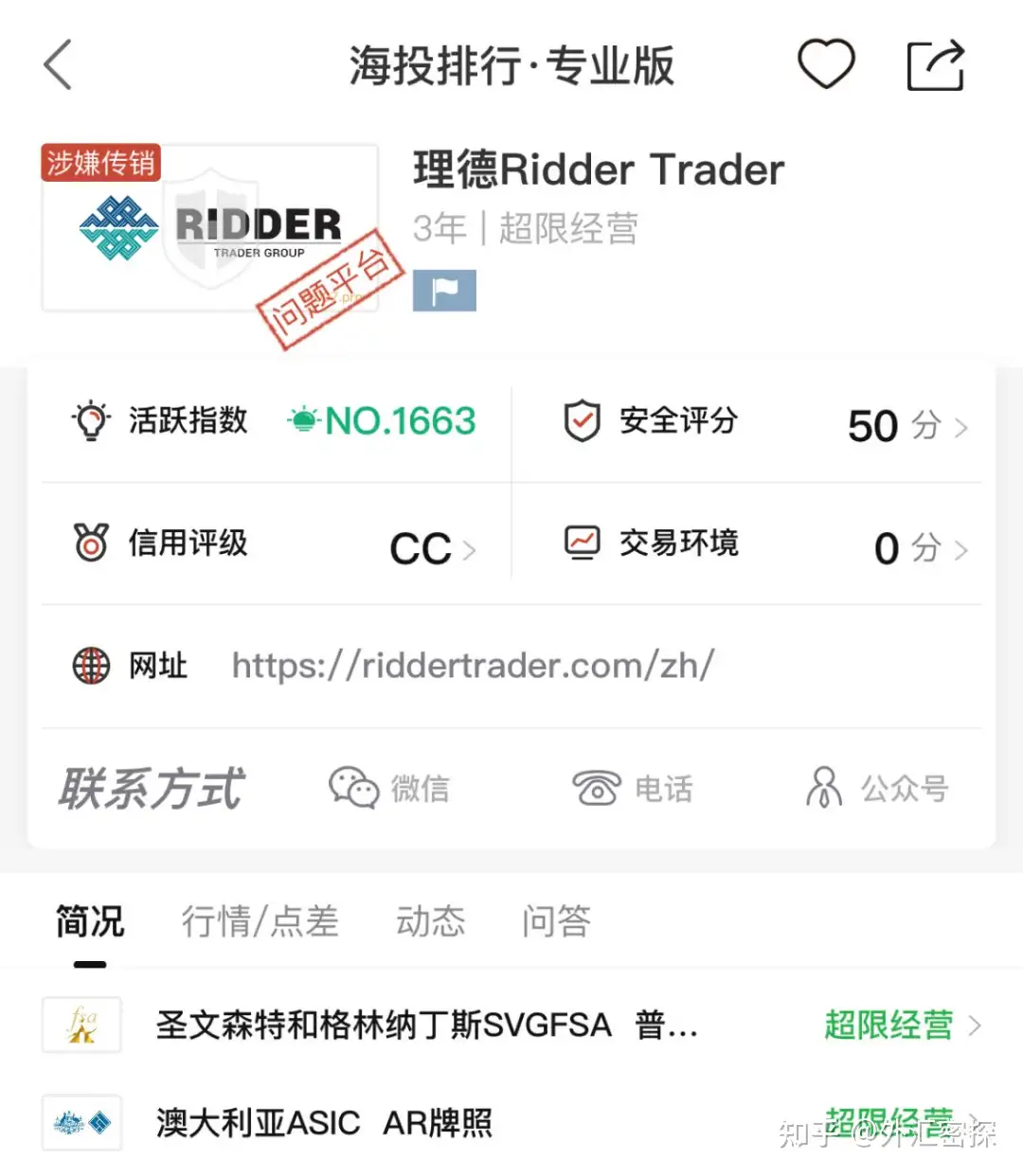The image size is (1023, 1176).
Task: Tap the blue flag badge under broker name
Action: 444,291
